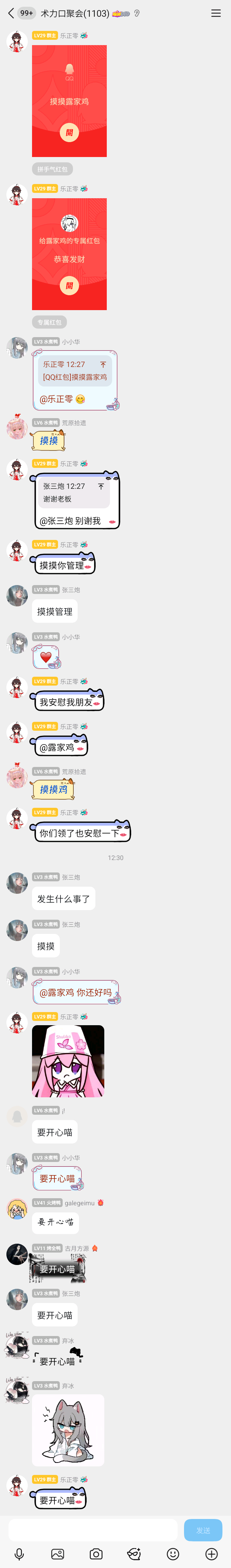The image size is (231, 1568).
Task: Start voice input with the microphone
Action: [x=20, y=1554]
